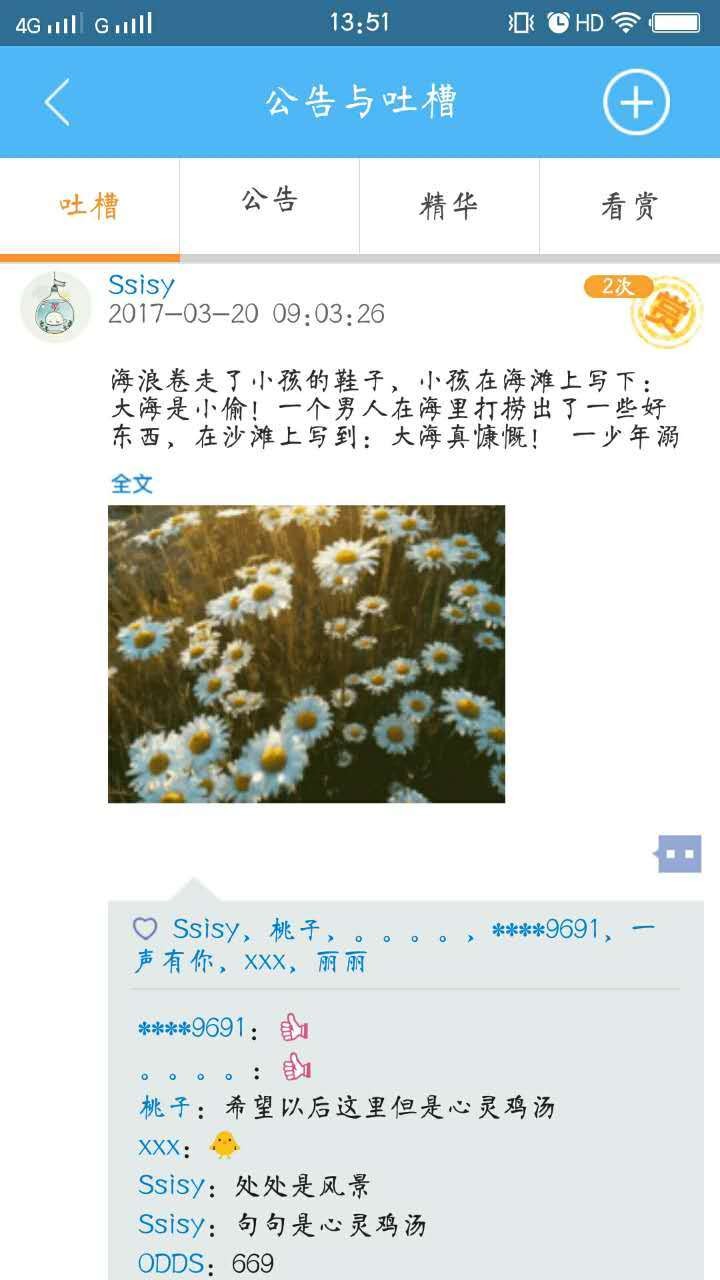Tap the chick emoji posted by XXX
This screenshot has height=1280, width=720.
[x=222, y=1143]
